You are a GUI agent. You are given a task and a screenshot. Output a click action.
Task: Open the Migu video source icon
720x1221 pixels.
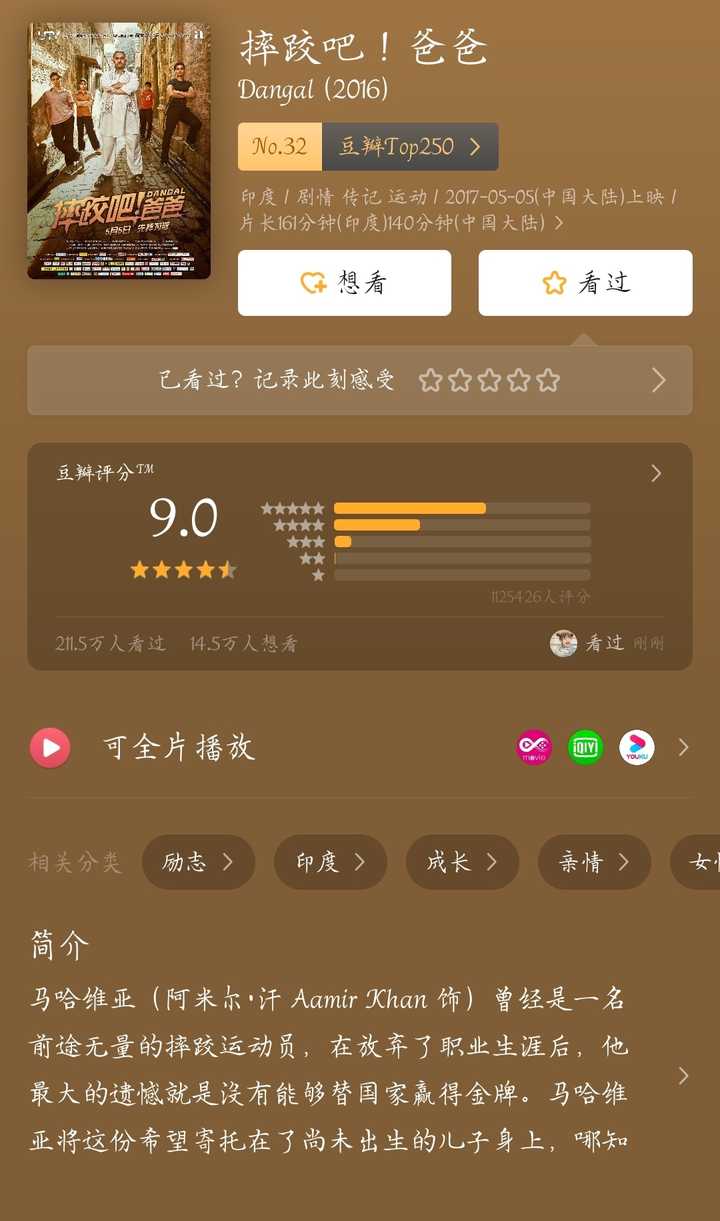534,747
